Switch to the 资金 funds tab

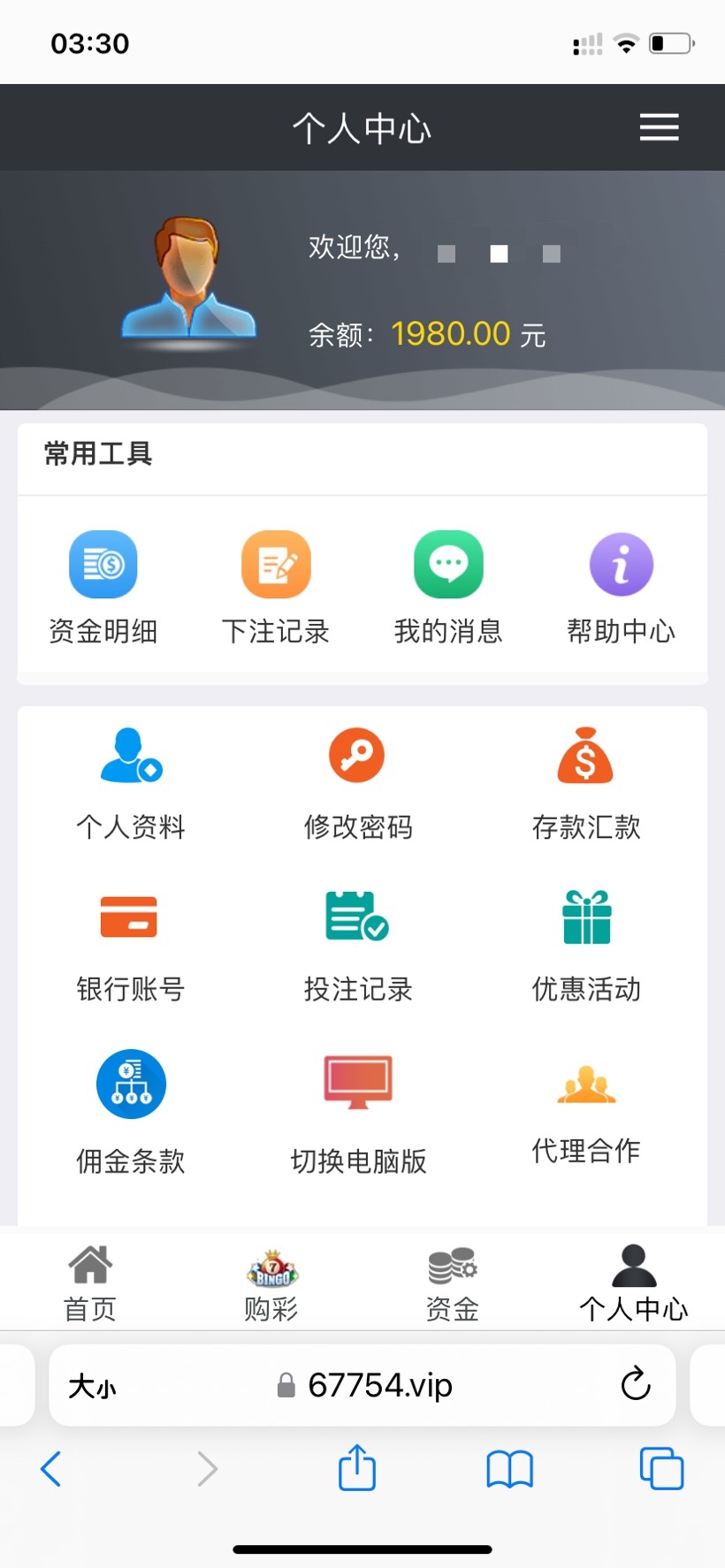[x=453, y=1283]
